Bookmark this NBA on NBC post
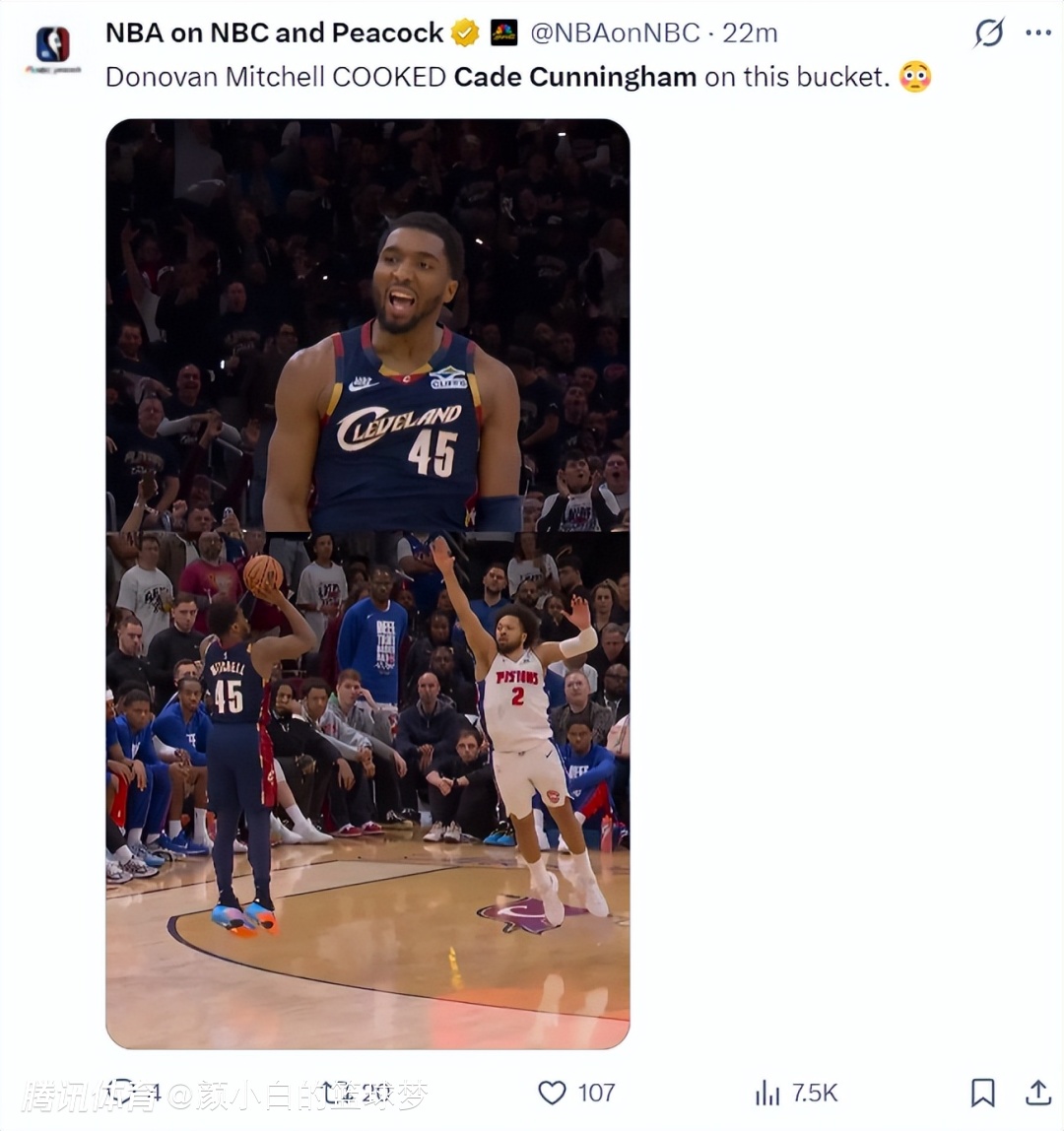The width and height of the screenshot is (1064, 1131). click(982, 1093)
